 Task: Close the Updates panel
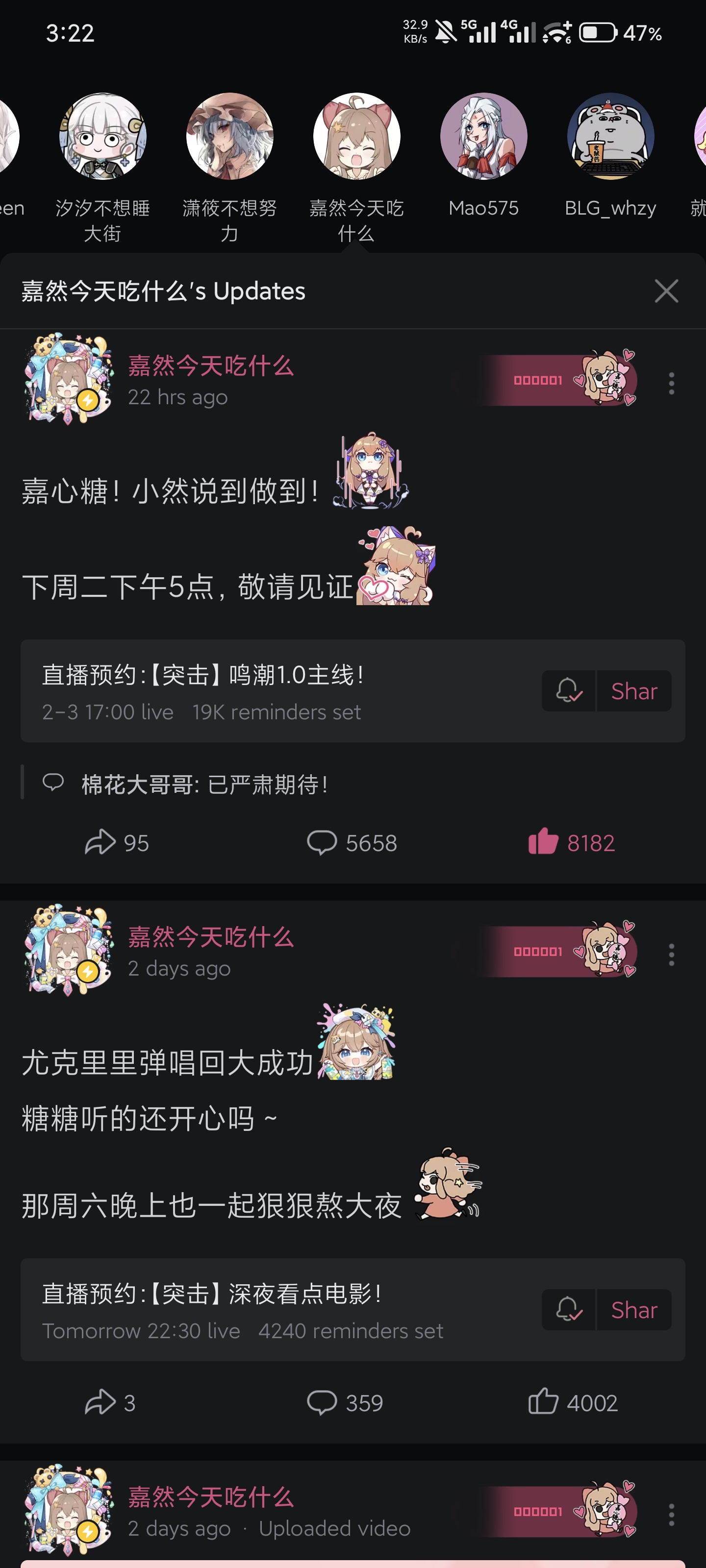[x=666, y=291]
